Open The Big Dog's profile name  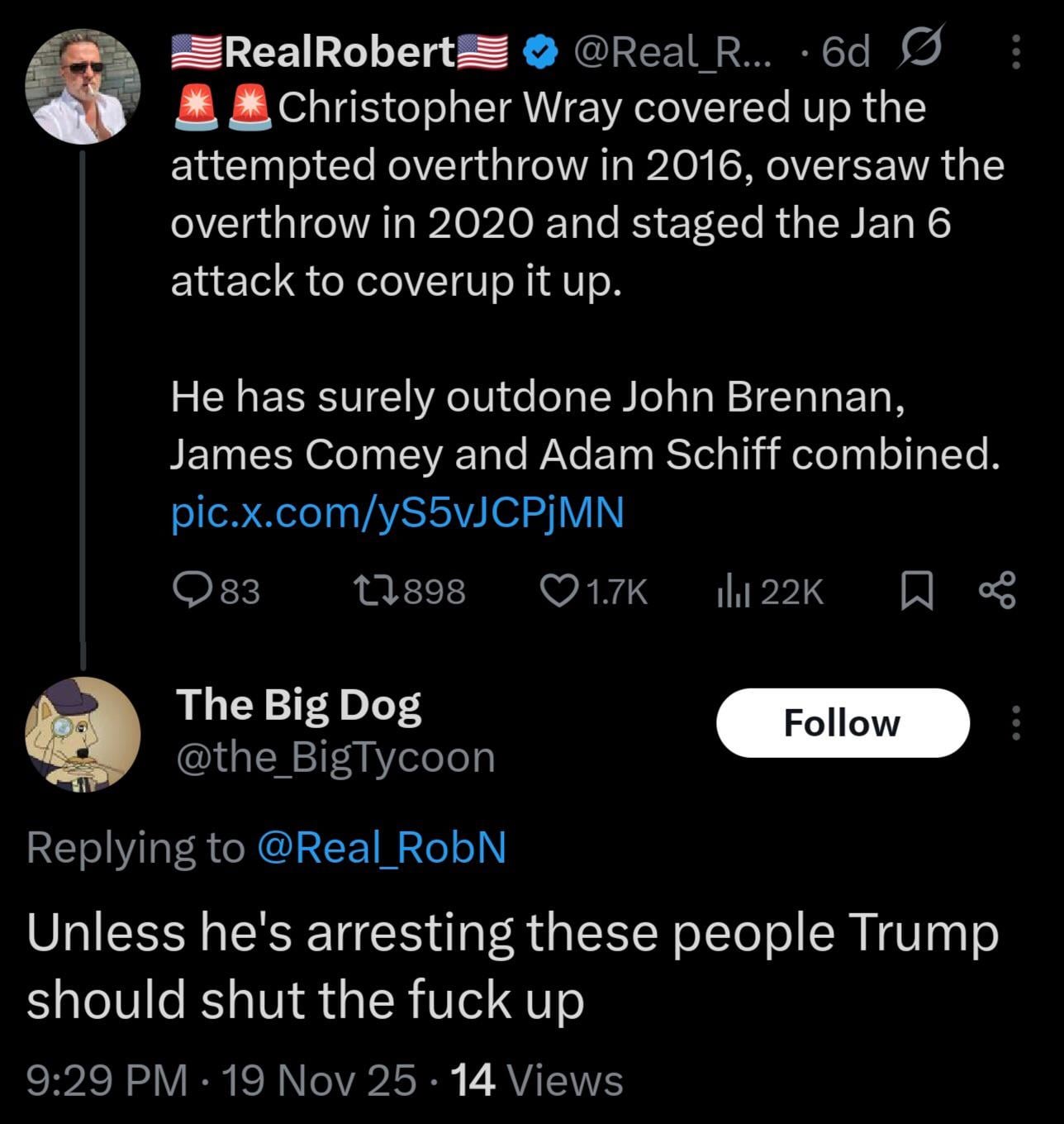point(298,705)
